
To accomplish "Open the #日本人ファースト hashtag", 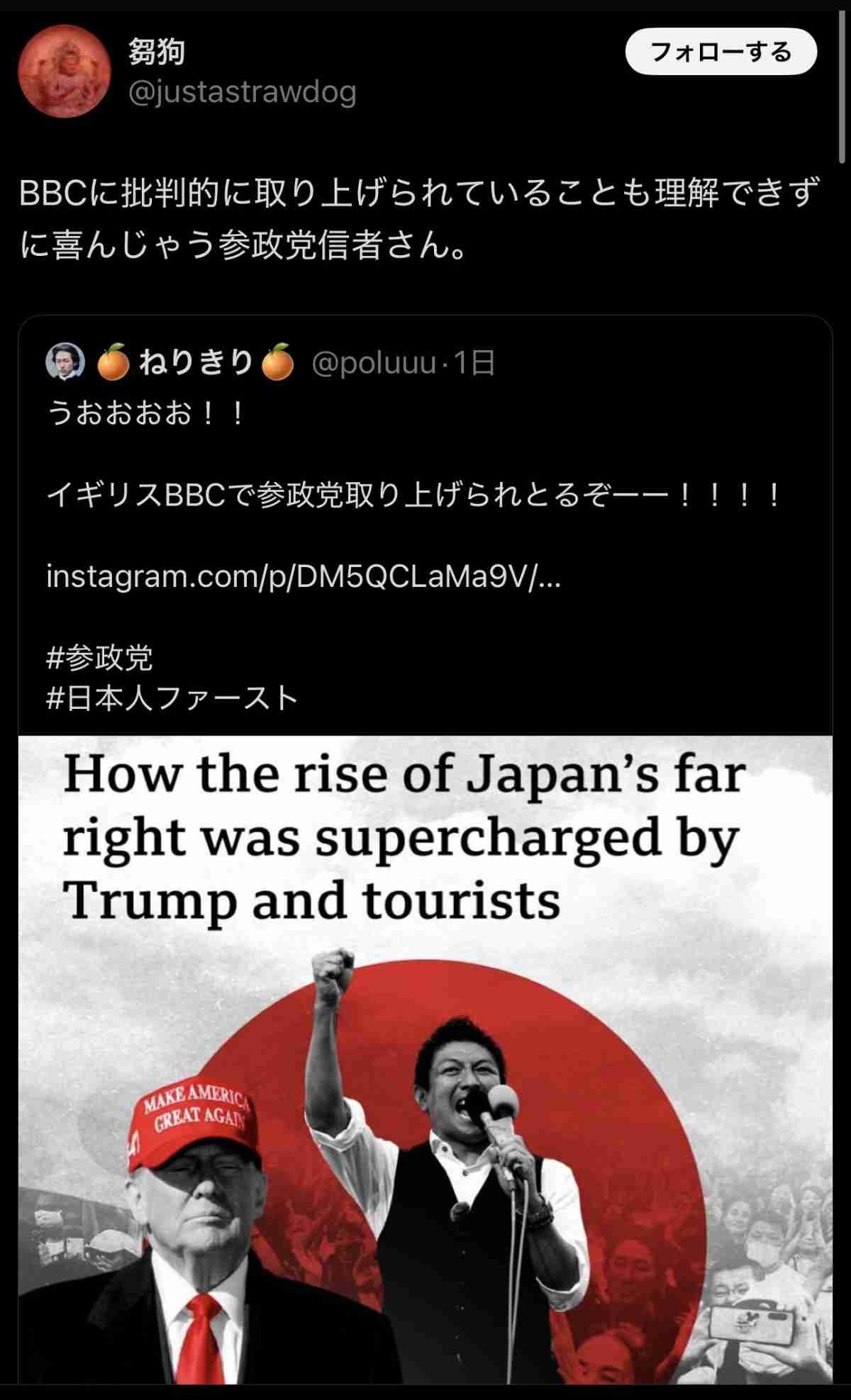I will click(x=172, y=698).
